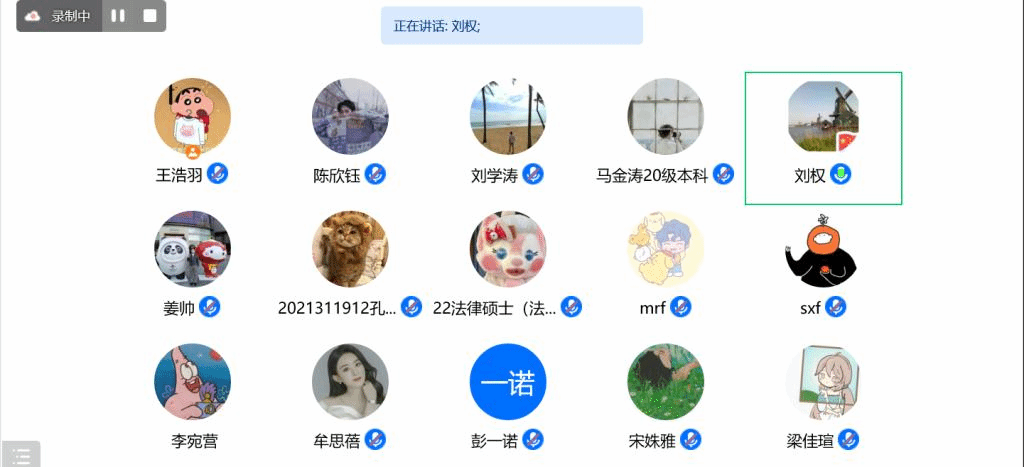Viewport: 1024px width, 467px height.
Task: Select participant 王浩羽's avatar
Action: point(192,117)
